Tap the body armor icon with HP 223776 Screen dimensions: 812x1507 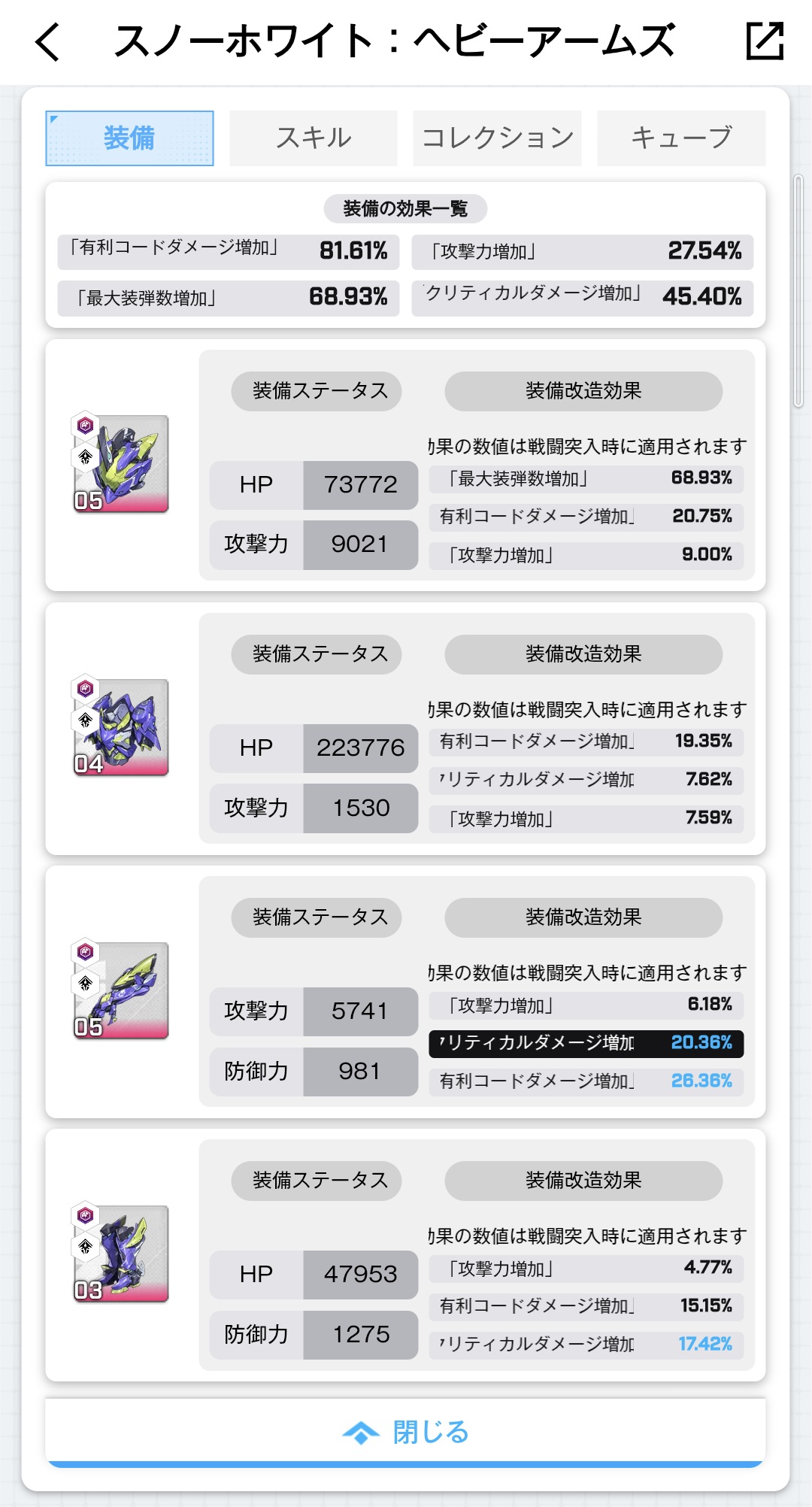coord(120,727)
